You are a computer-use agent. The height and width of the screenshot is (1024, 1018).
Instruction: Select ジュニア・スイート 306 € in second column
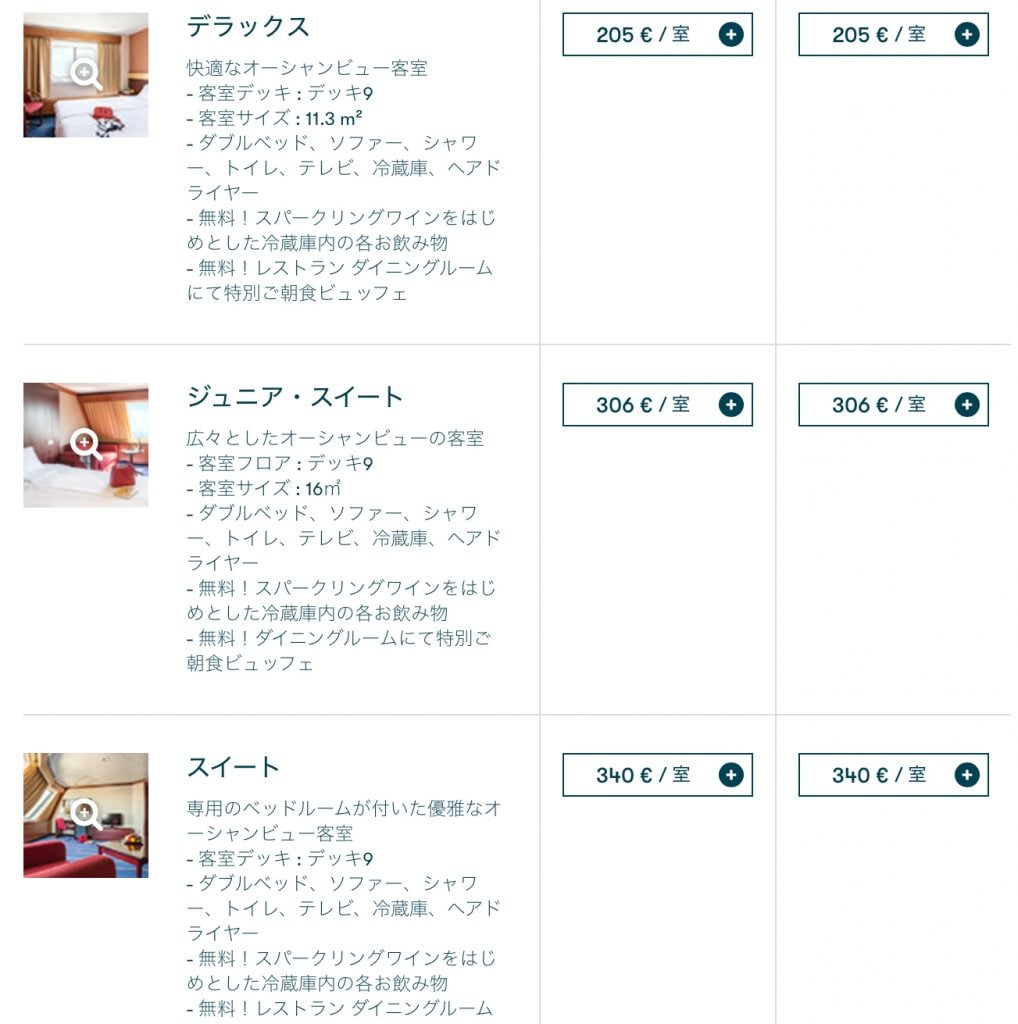click(893, 405)
